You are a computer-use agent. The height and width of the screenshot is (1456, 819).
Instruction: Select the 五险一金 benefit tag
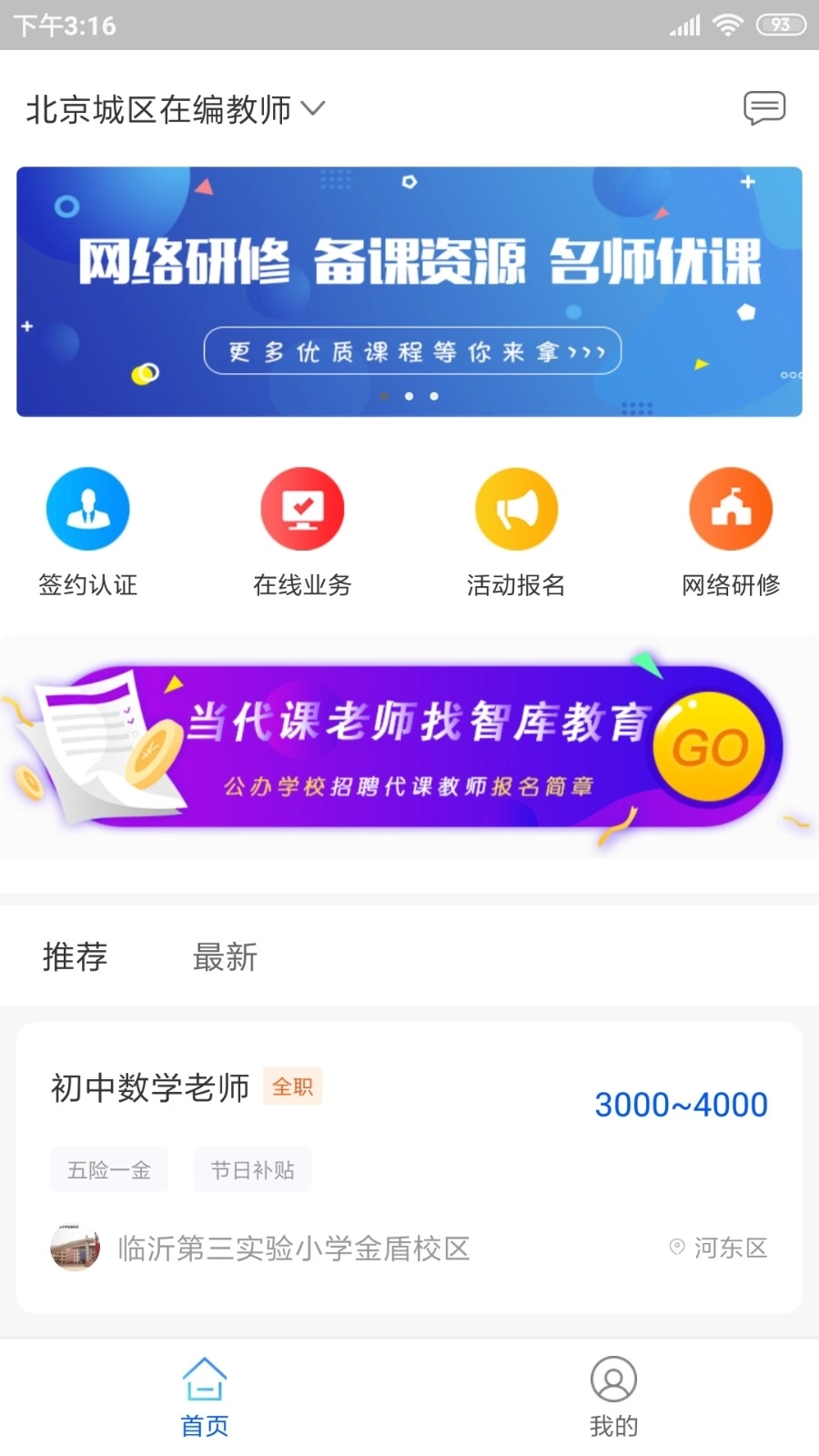click(x=109, y=1168)
